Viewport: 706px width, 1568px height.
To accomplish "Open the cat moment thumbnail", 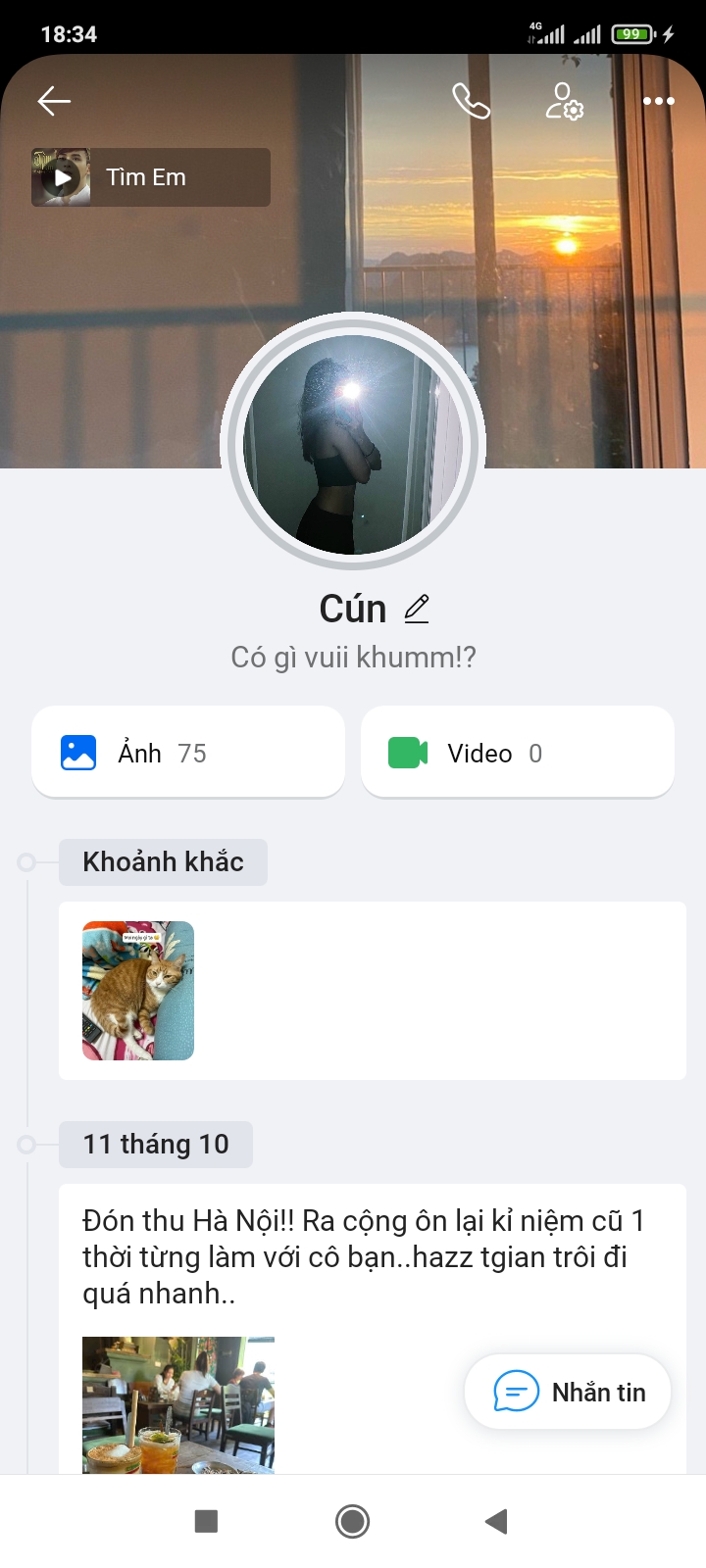I will (x=137, y=990).
